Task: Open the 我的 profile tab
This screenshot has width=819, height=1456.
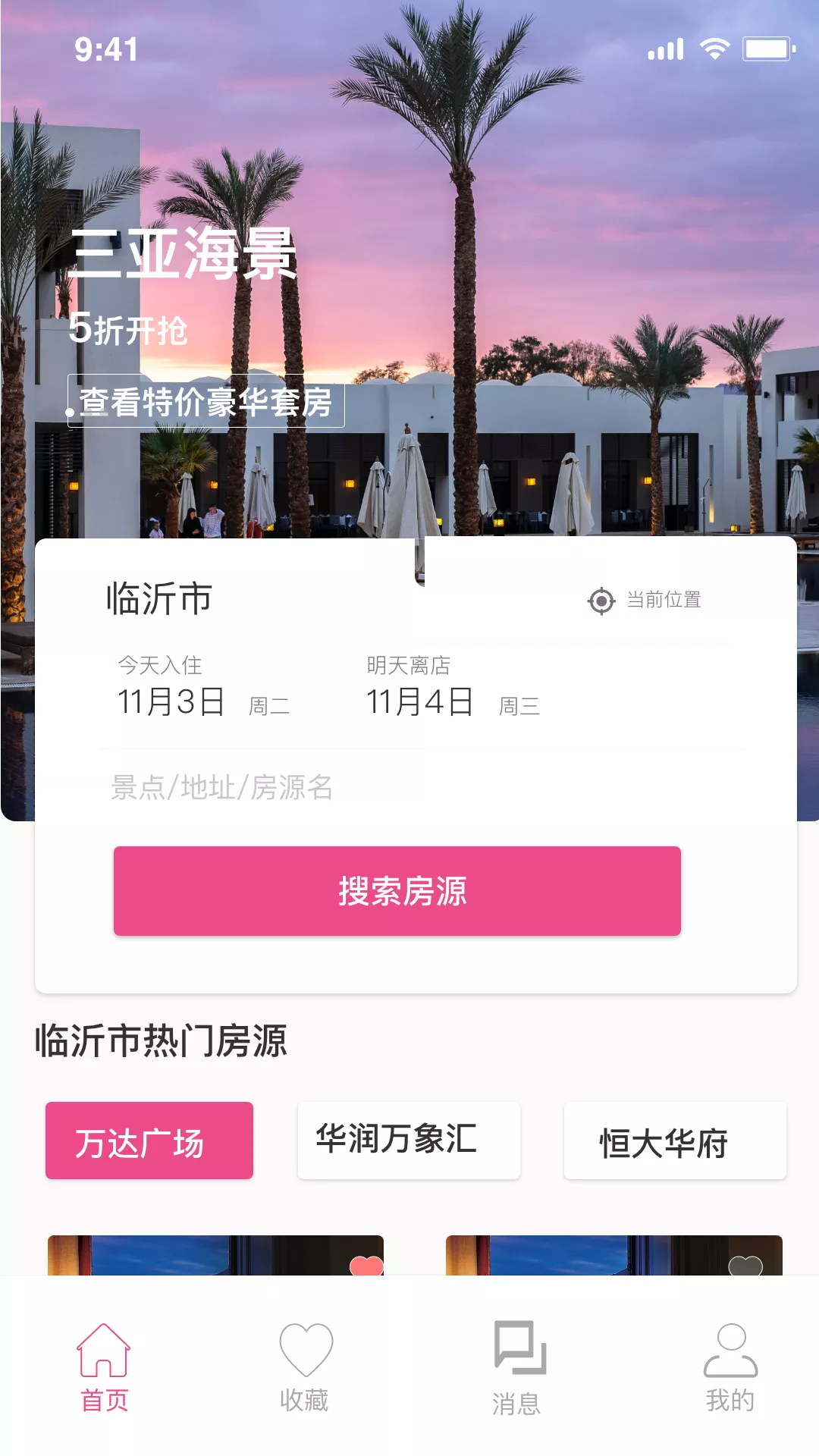Action: pos(730,1367)
